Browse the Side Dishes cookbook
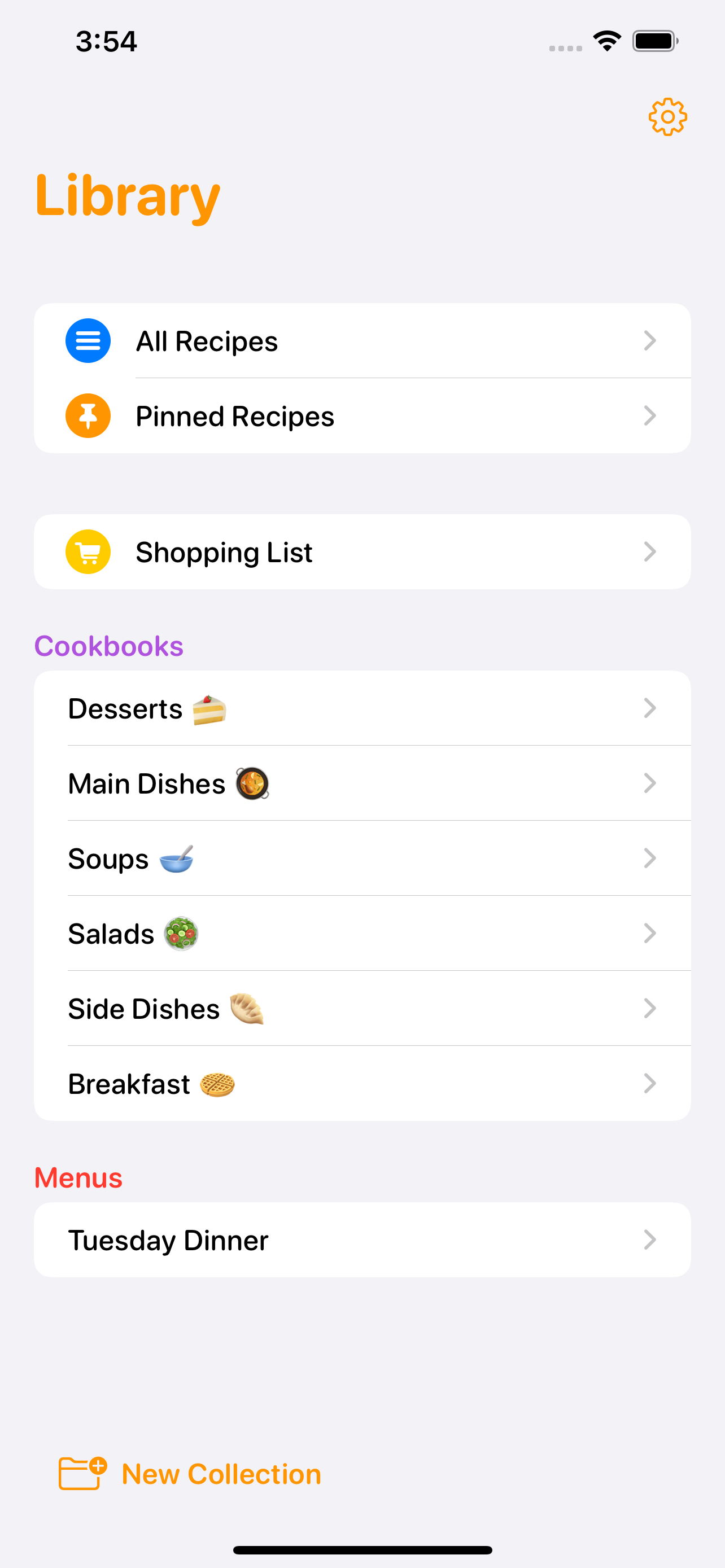 tap(362, 1009)
